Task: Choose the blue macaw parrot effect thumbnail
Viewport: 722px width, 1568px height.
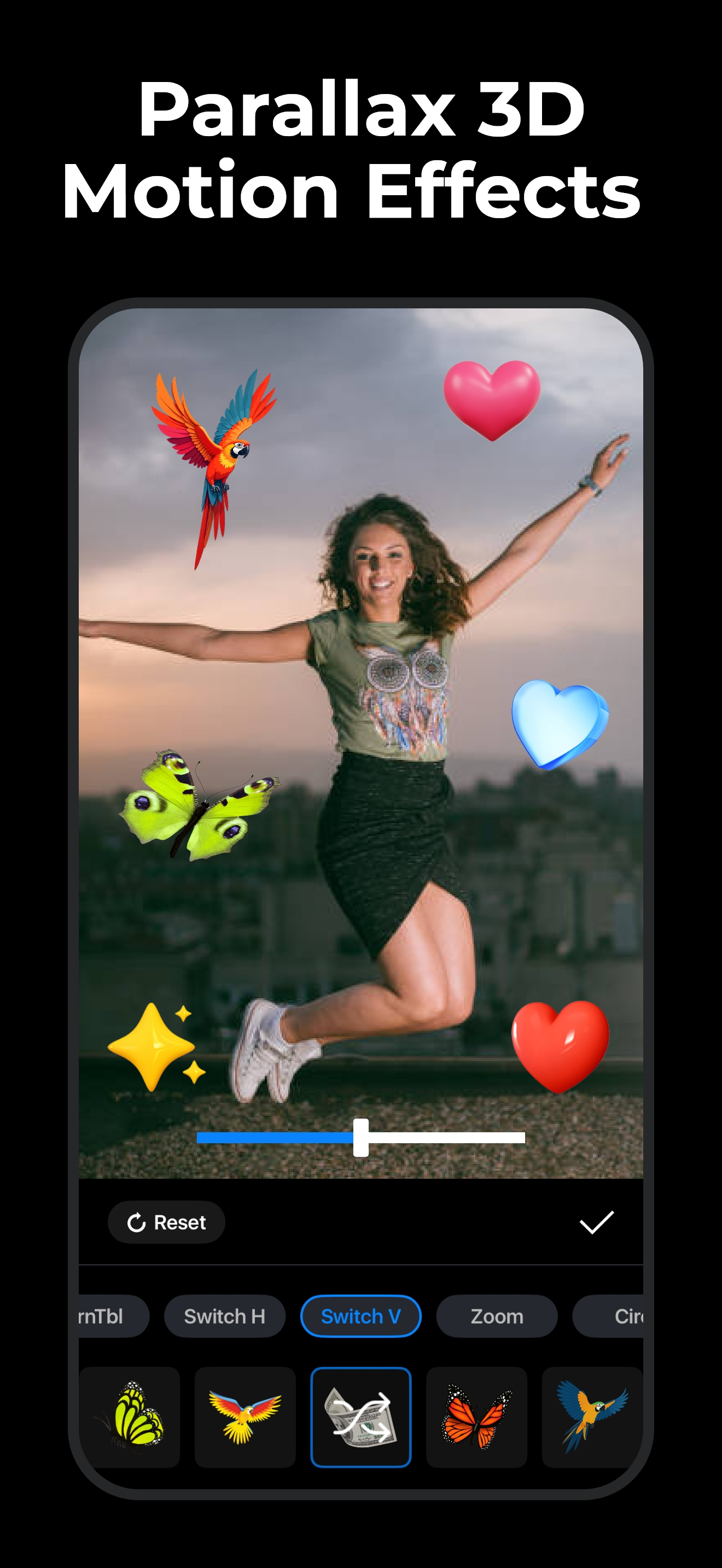Action: click(x=591, y=1418)
